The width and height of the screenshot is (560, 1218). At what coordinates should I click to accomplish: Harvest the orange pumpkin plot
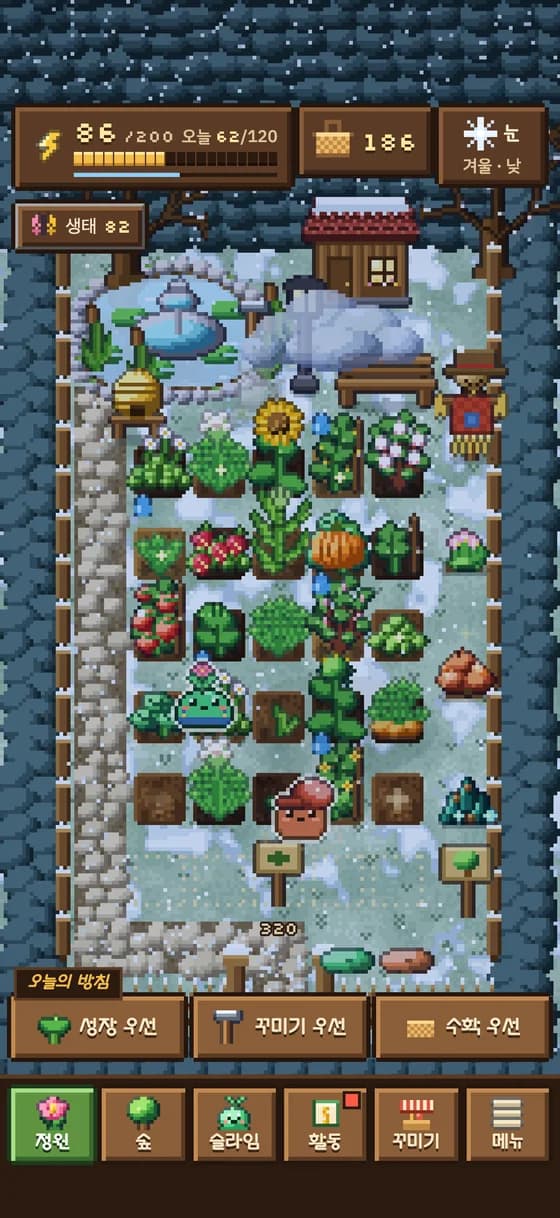339,548
